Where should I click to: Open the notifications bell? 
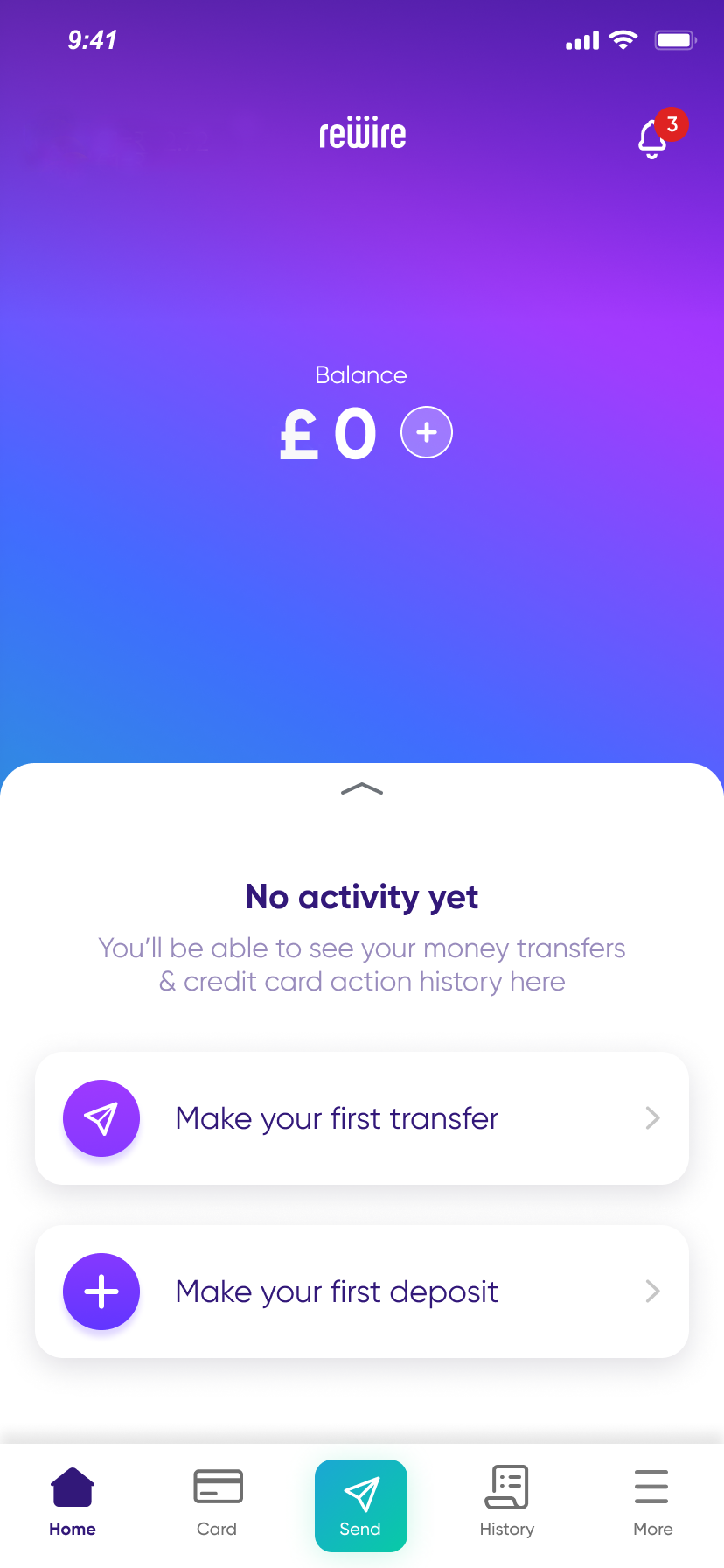click(x=653, y=138)
